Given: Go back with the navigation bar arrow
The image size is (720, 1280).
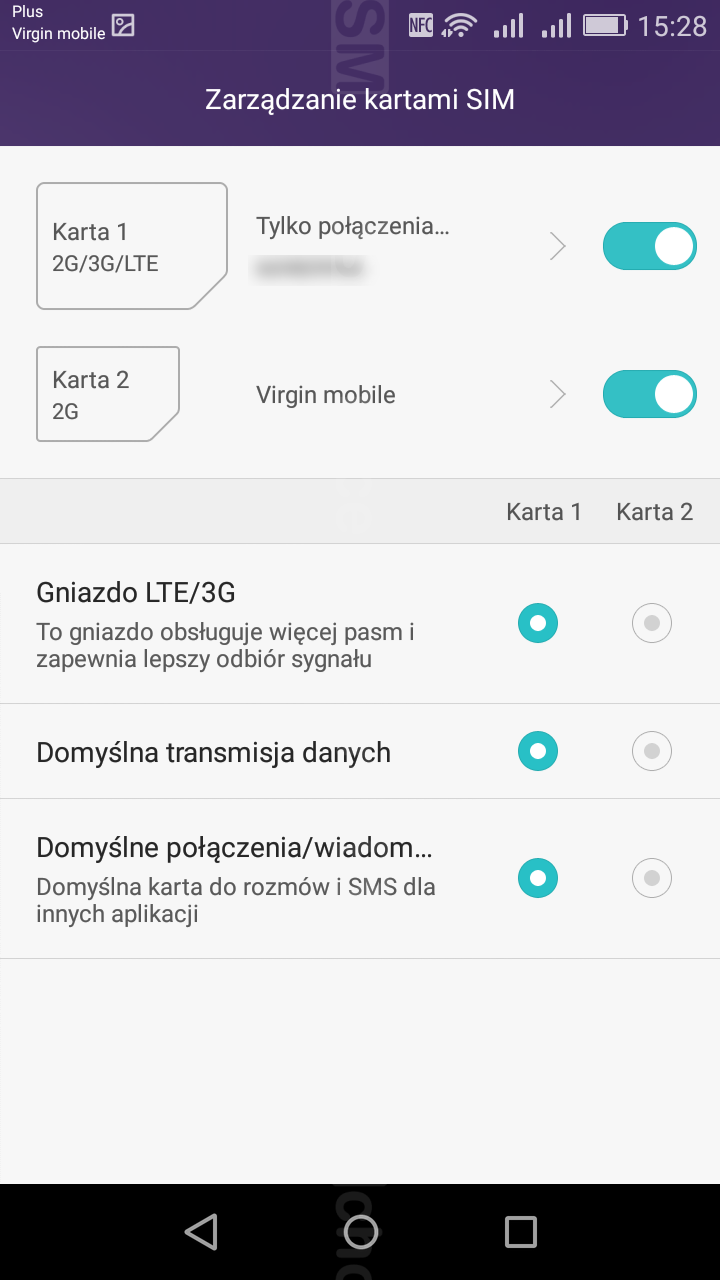Looking at the screenshot, I should [x=201, y=1232].
